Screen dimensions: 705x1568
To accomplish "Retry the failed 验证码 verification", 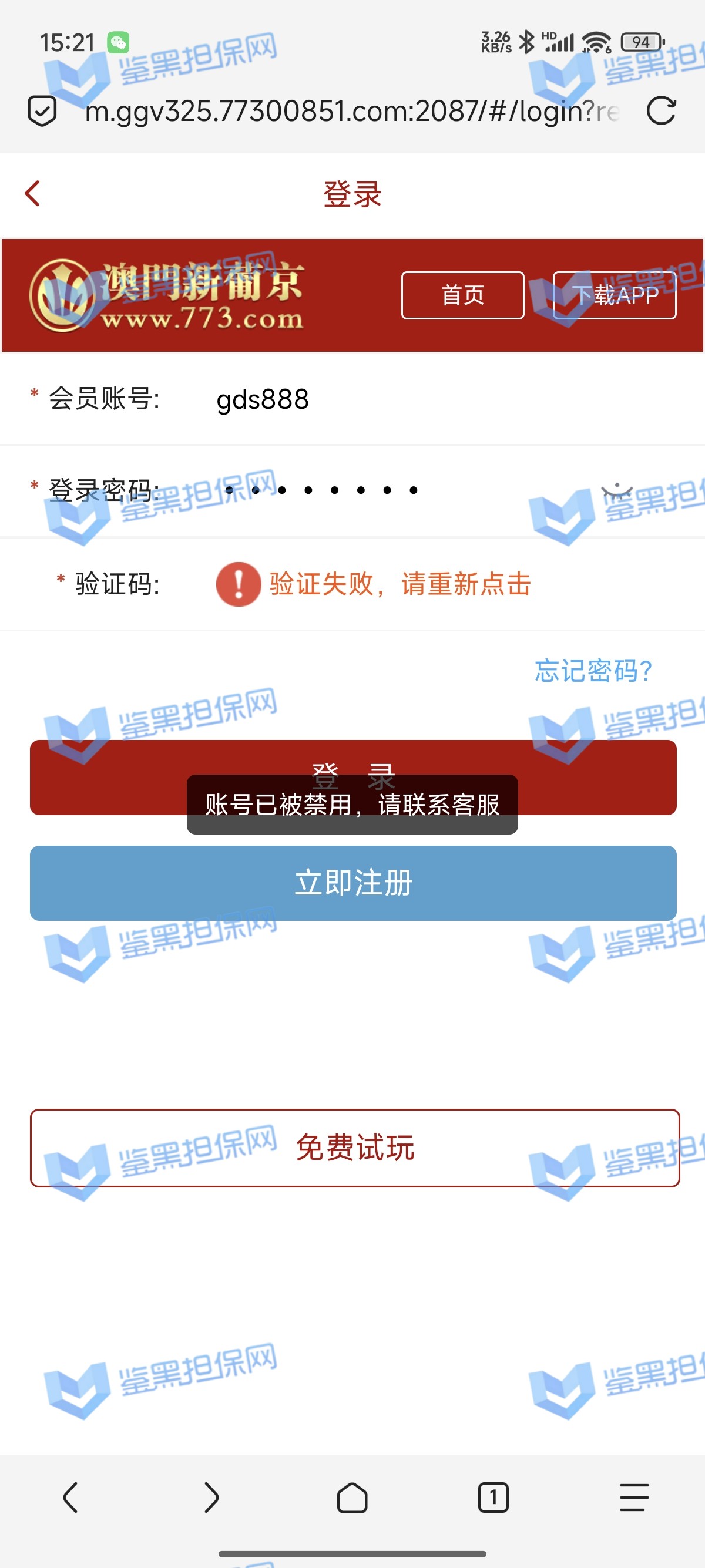I will [x=399, y=584].
